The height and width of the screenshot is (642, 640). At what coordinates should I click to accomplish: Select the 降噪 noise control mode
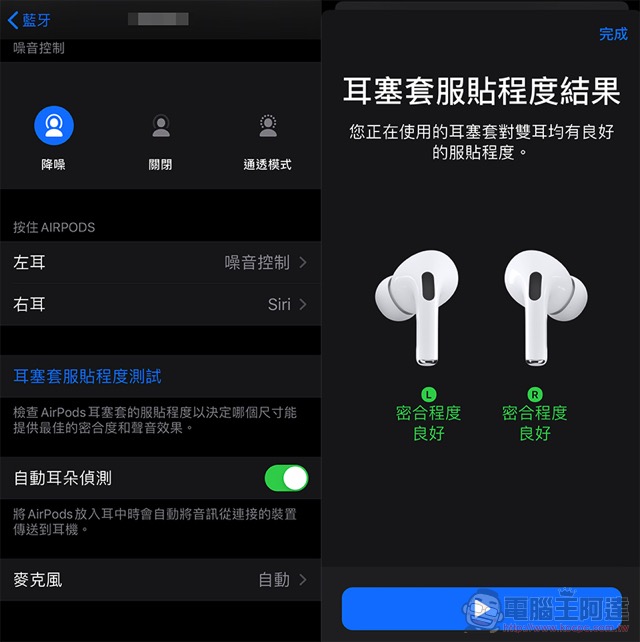coord(53,127)
